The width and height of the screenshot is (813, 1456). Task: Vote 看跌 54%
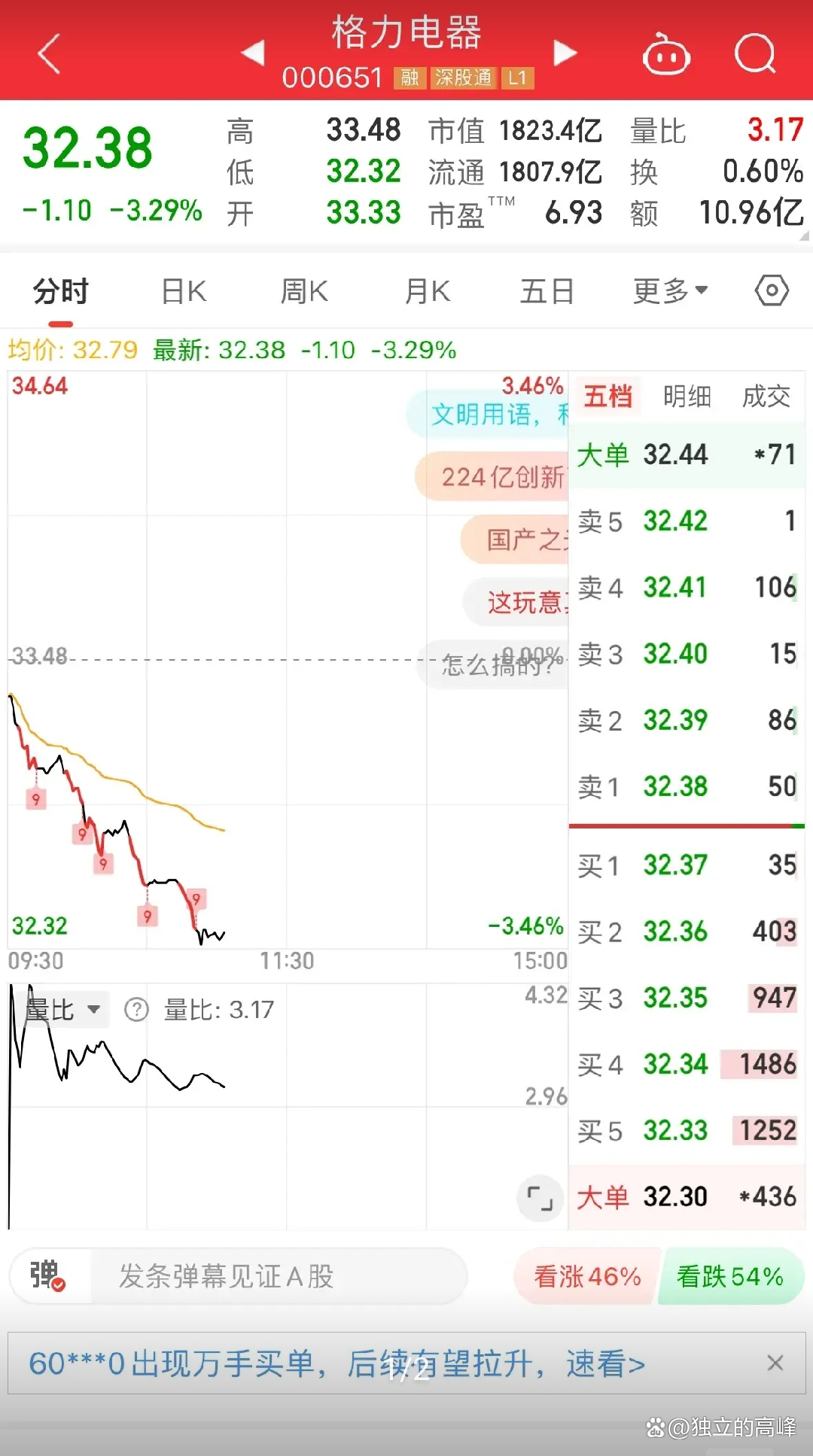point(730,1276)
